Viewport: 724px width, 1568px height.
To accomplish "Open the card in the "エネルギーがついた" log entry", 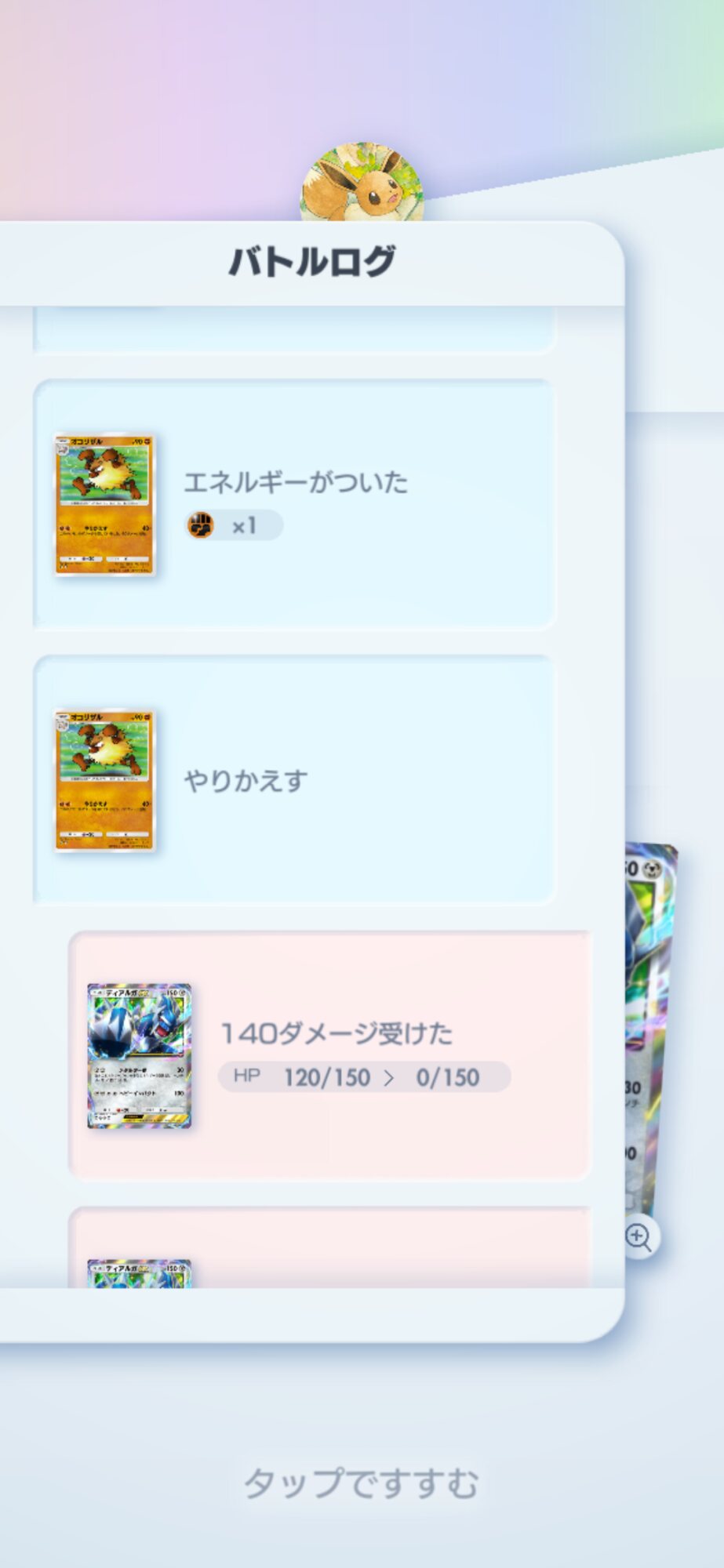I will pyautogui.click(x=105, y=505).
